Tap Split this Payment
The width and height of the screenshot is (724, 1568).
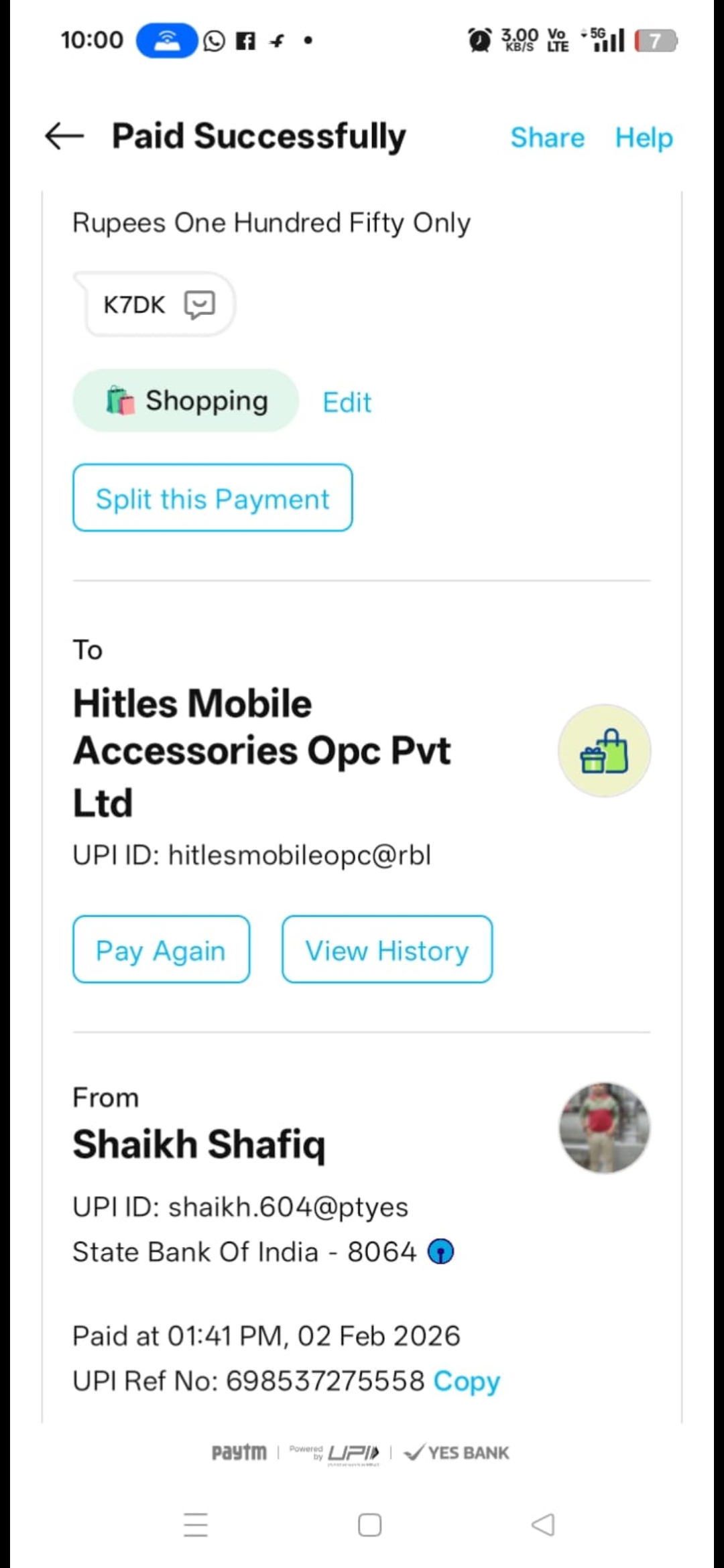click(x=213, y=498)
